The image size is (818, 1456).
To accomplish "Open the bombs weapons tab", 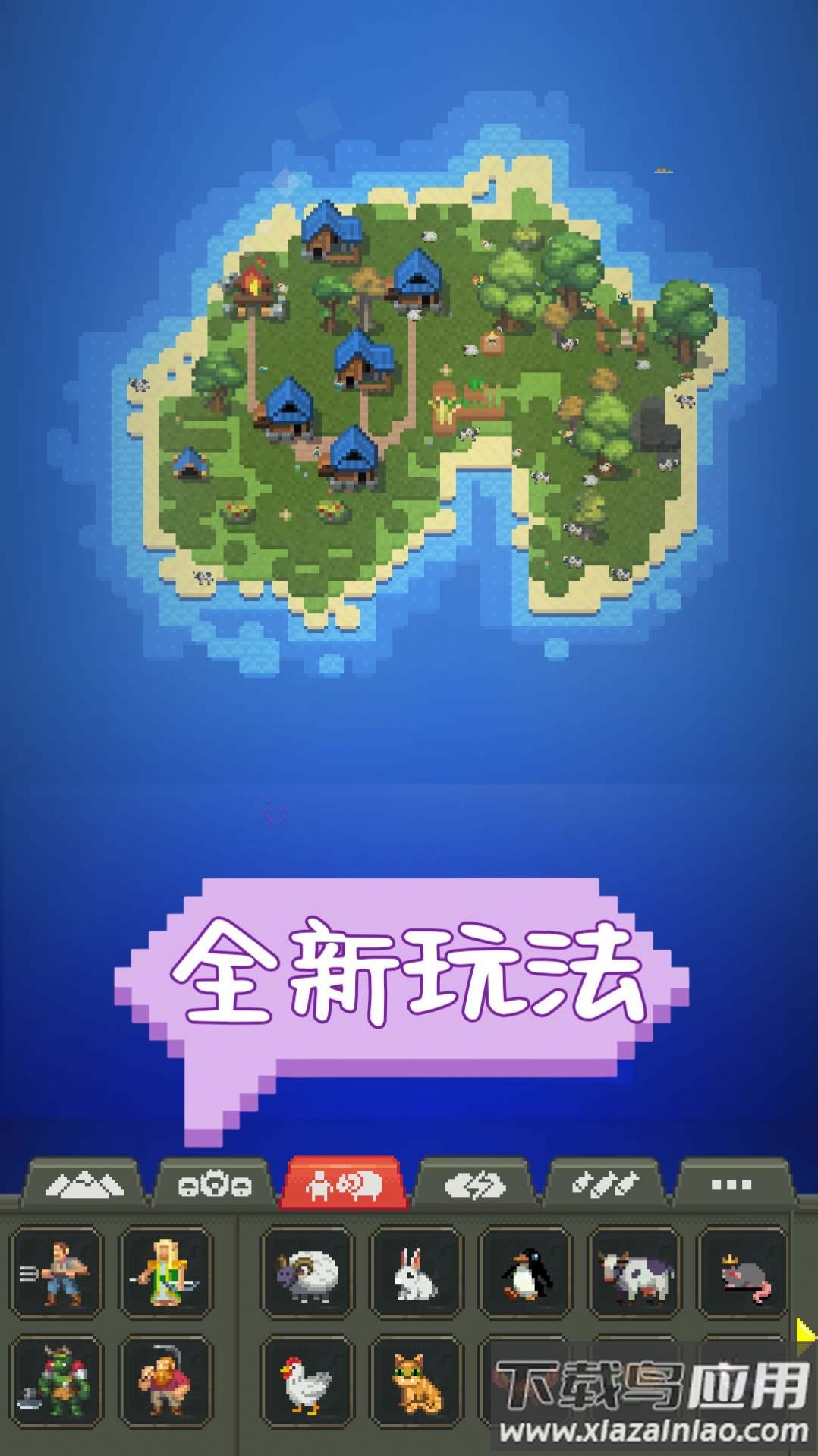I will 606,1183.
